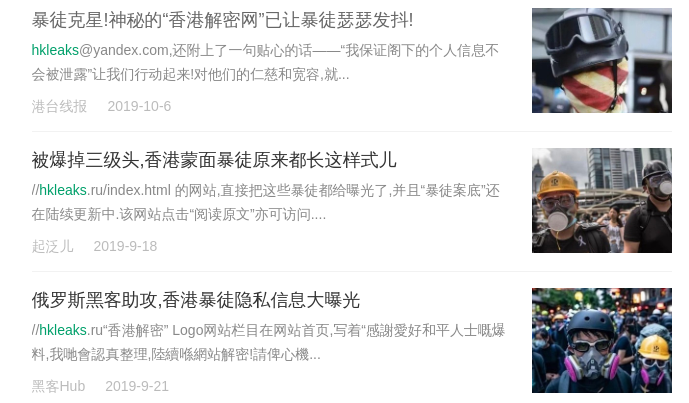Image resolution: width=689 pixels, height=403 pixels.
Task: Open the article '俄罗斯黑客助攻,香港暴徒隐私信息大曝光'
Action: (196, 300)
